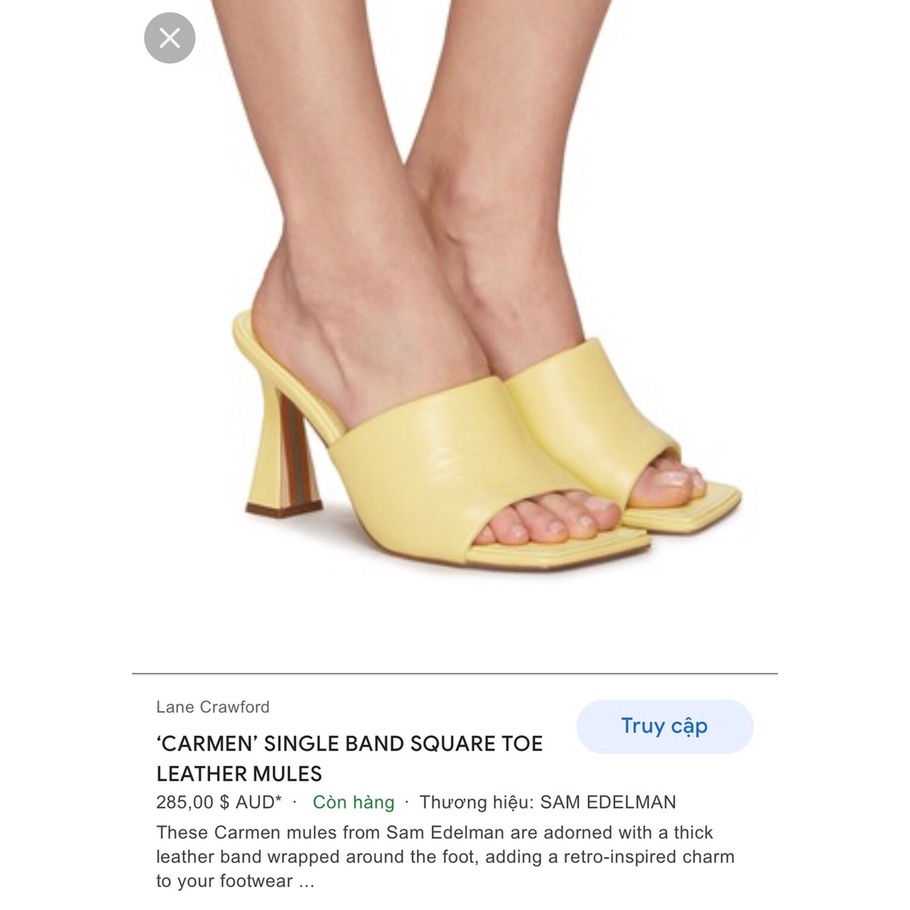The image size is (910, 910).
Task: Tap the Truy cập button to visit the site
Action: pyautogui.click(x=664, y=726)
